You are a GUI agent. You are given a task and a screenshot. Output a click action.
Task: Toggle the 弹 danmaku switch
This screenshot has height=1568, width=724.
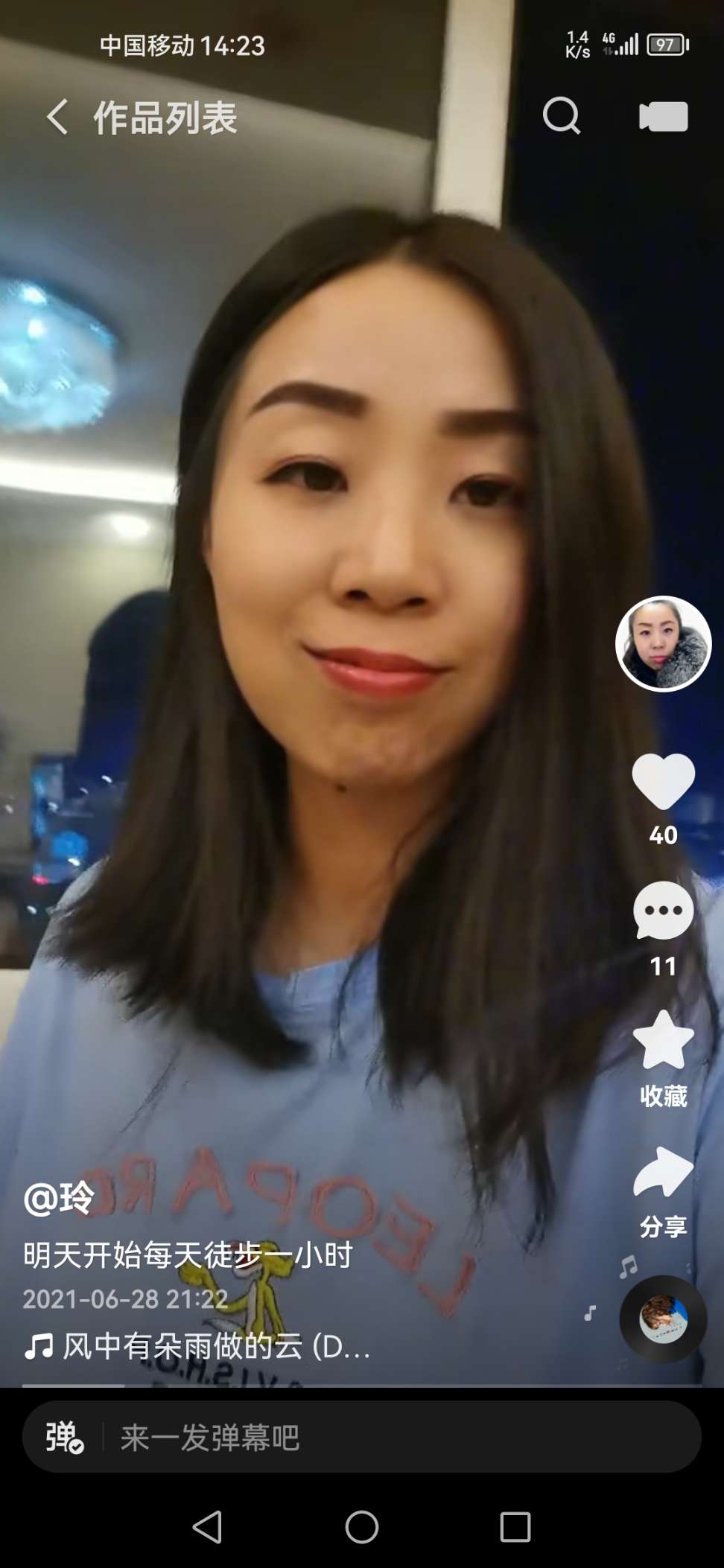(x=64, y=1438)
